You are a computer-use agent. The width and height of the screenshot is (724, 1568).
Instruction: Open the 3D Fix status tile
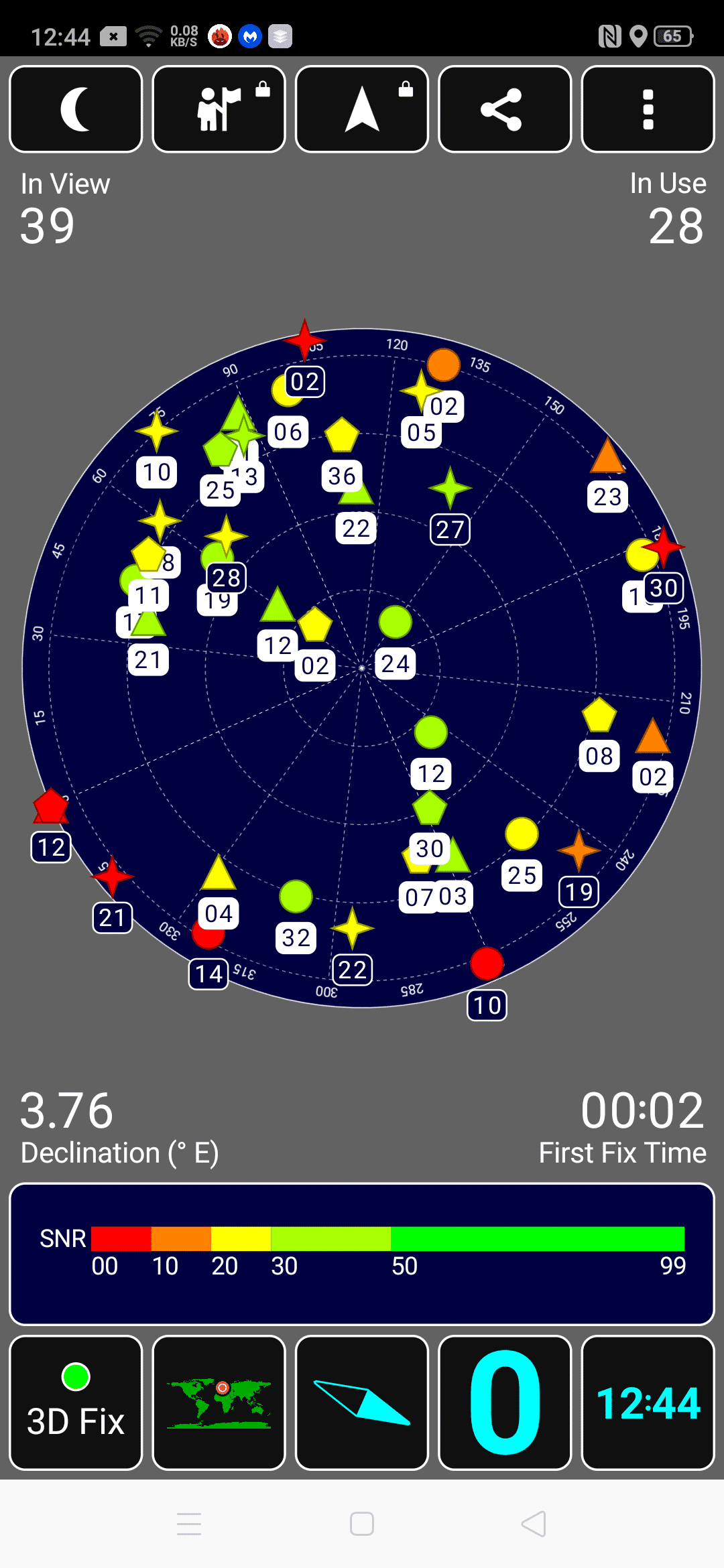tap(76, 1402)
